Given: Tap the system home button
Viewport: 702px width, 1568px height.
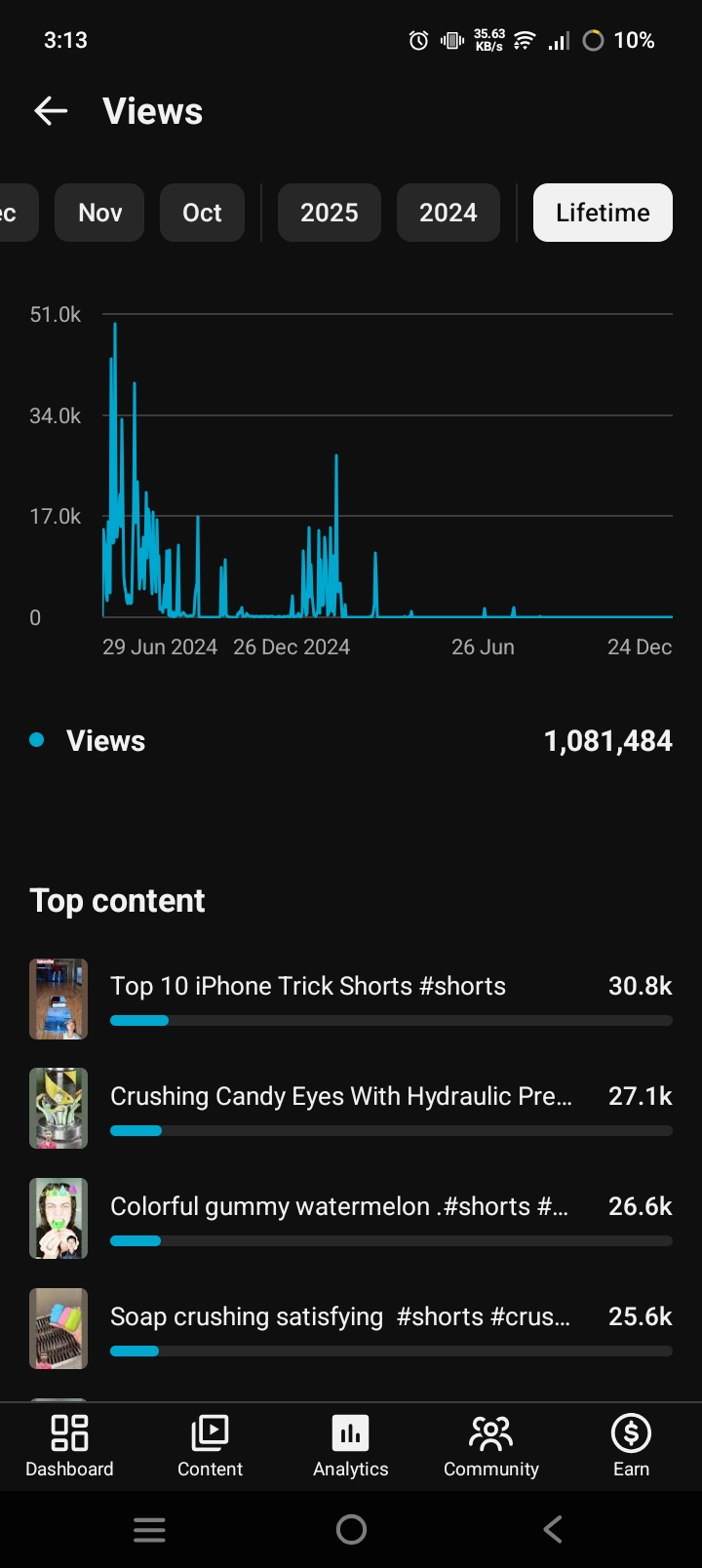Looking at the screenshot, I should (x=351, y=1529).
